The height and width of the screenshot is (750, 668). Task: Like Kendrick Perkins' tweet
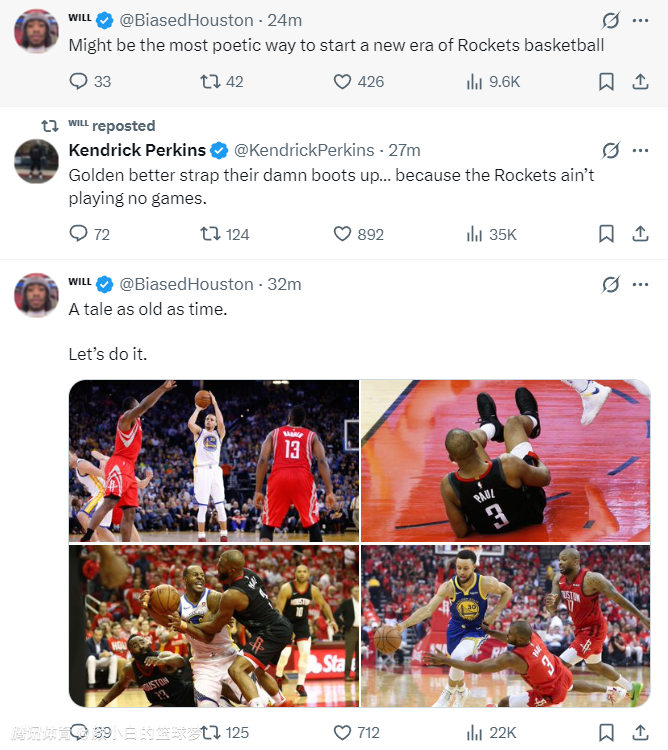click(x=343, y=234)
